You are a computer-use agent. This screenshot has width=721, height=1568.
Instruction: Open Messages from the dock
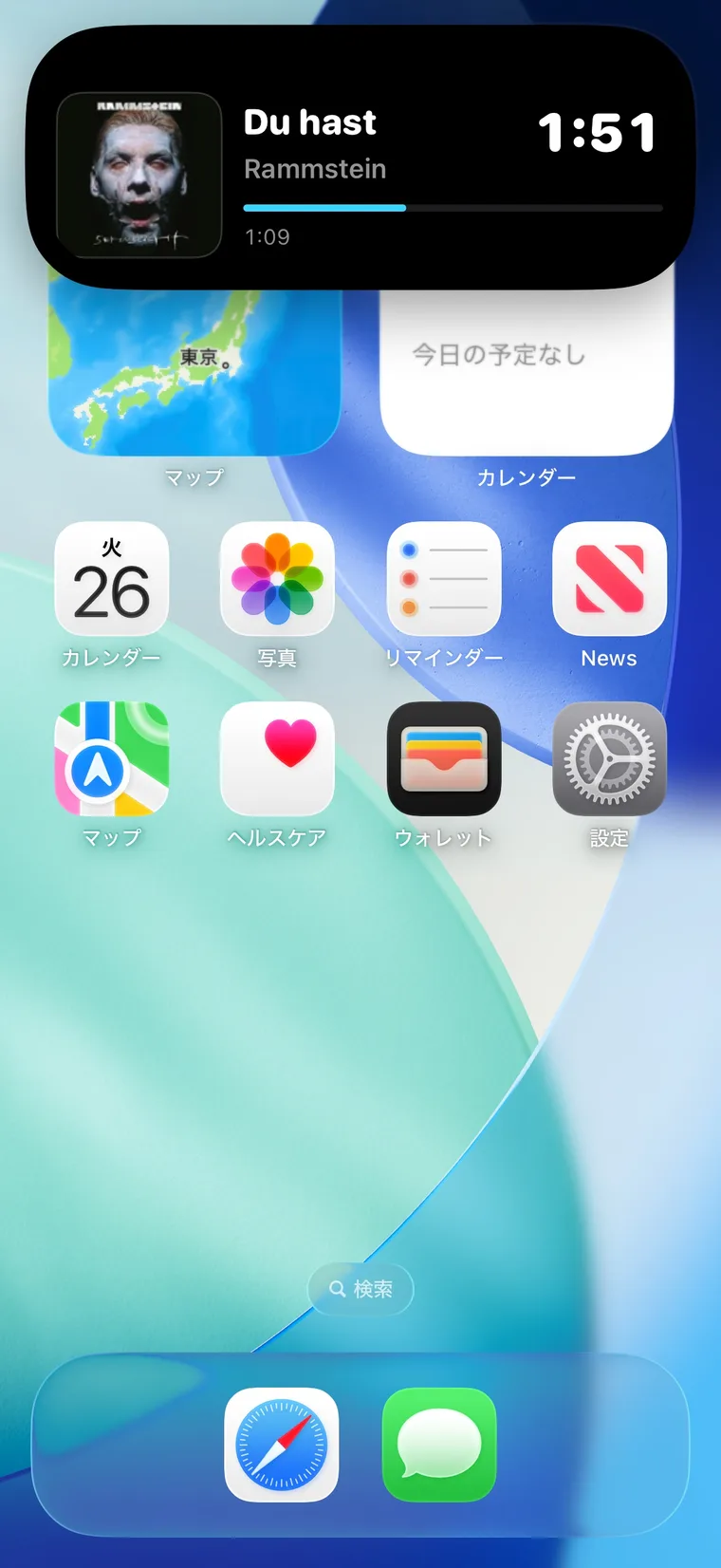(439, 1445)
